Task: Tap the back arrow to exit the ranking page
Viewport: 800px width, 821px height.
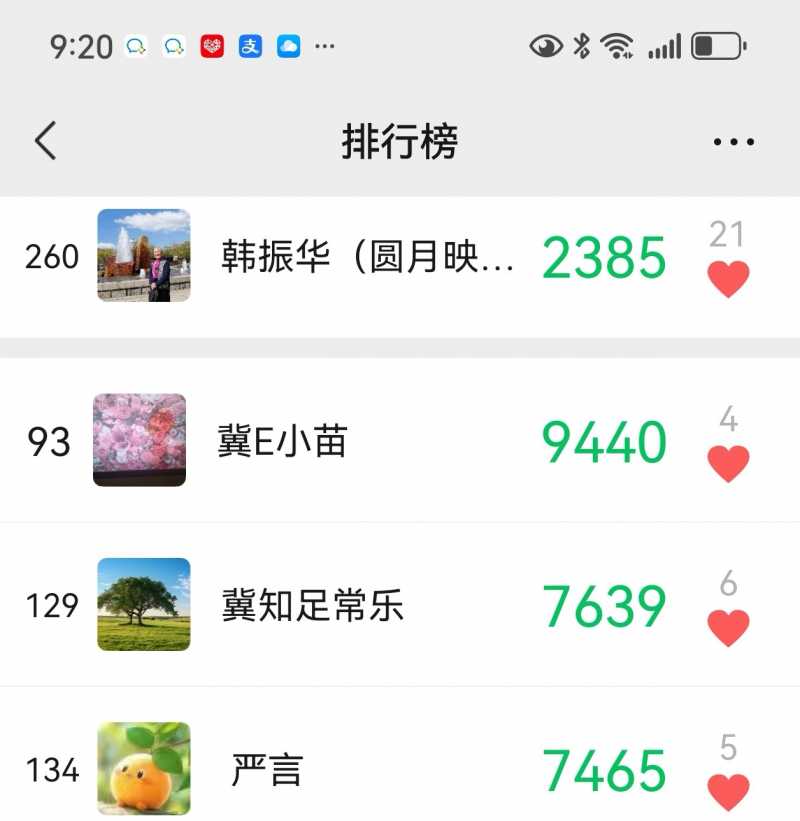Action: pyautogui.click(x=45, y=141)
